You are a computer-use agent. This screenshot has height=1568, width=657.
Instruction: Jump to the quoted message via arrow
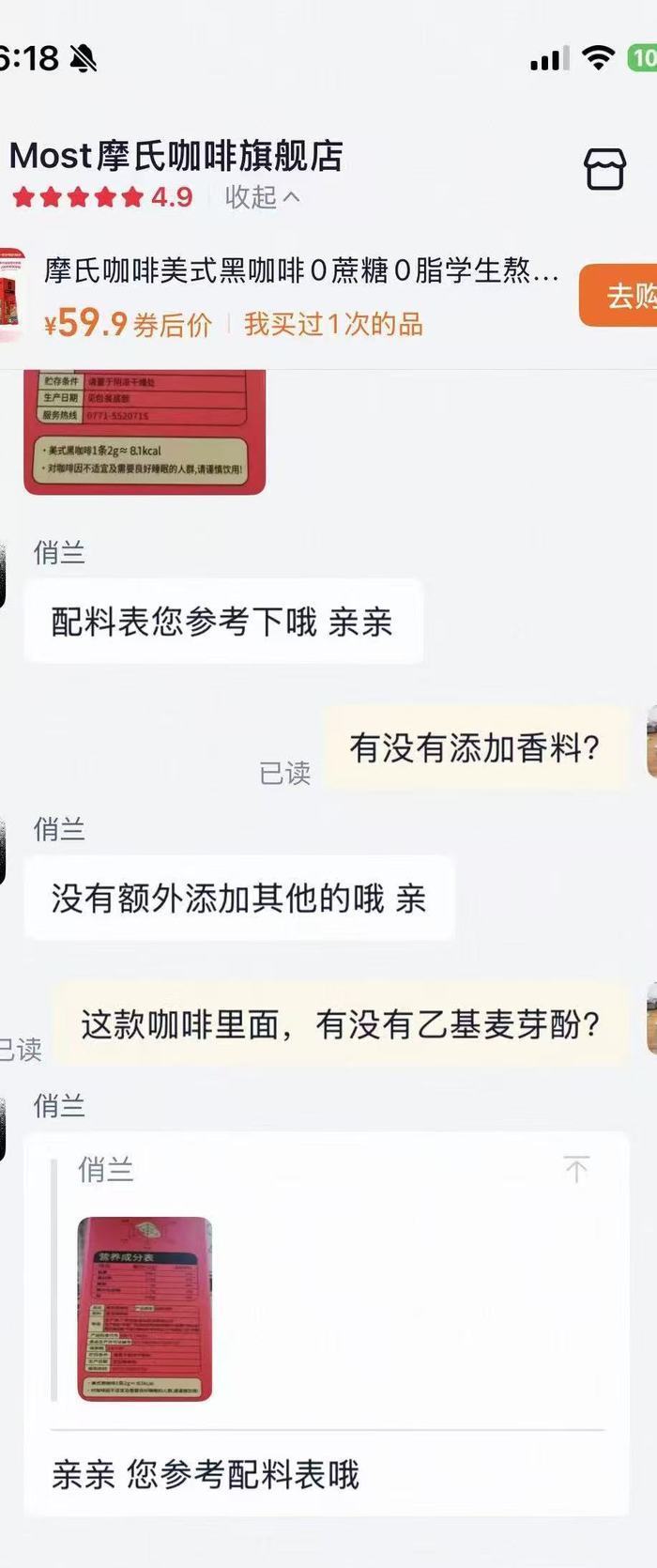click(576, 1169)
